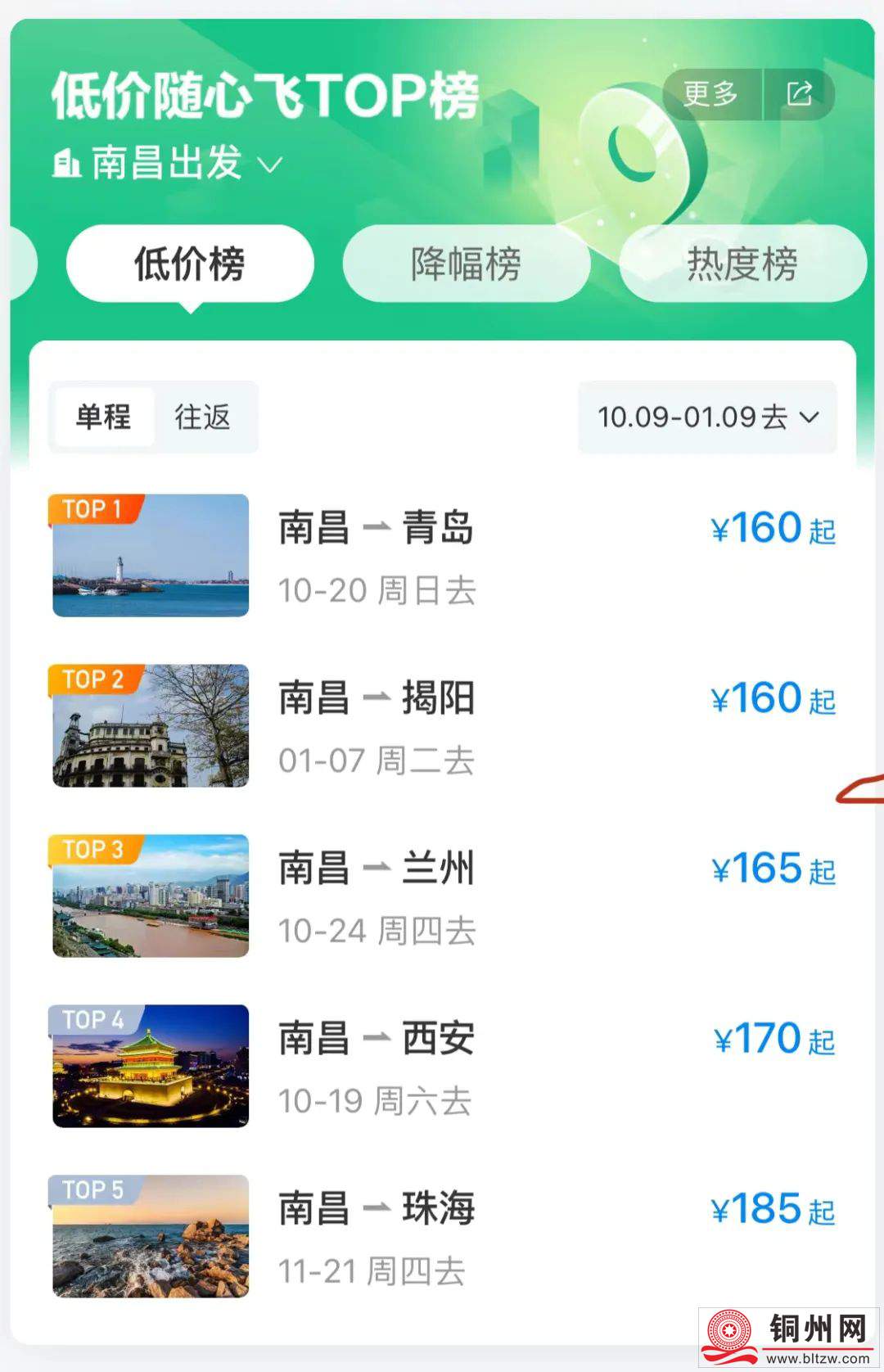
Task: Switch to the 热度榜 tab
Action: tap(742, 264)
